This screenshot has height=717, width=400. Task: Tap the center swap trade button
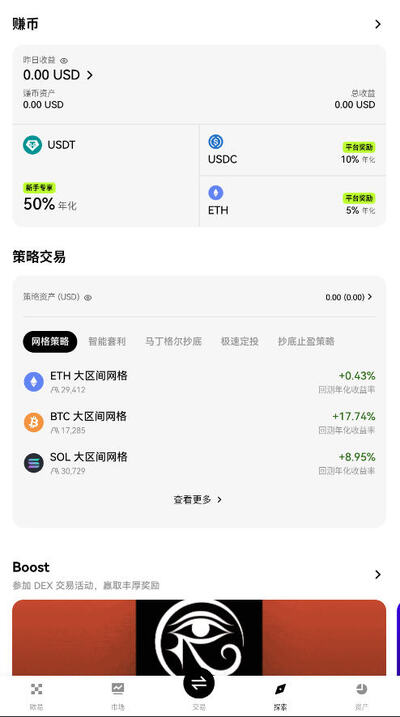pos(199,684)
